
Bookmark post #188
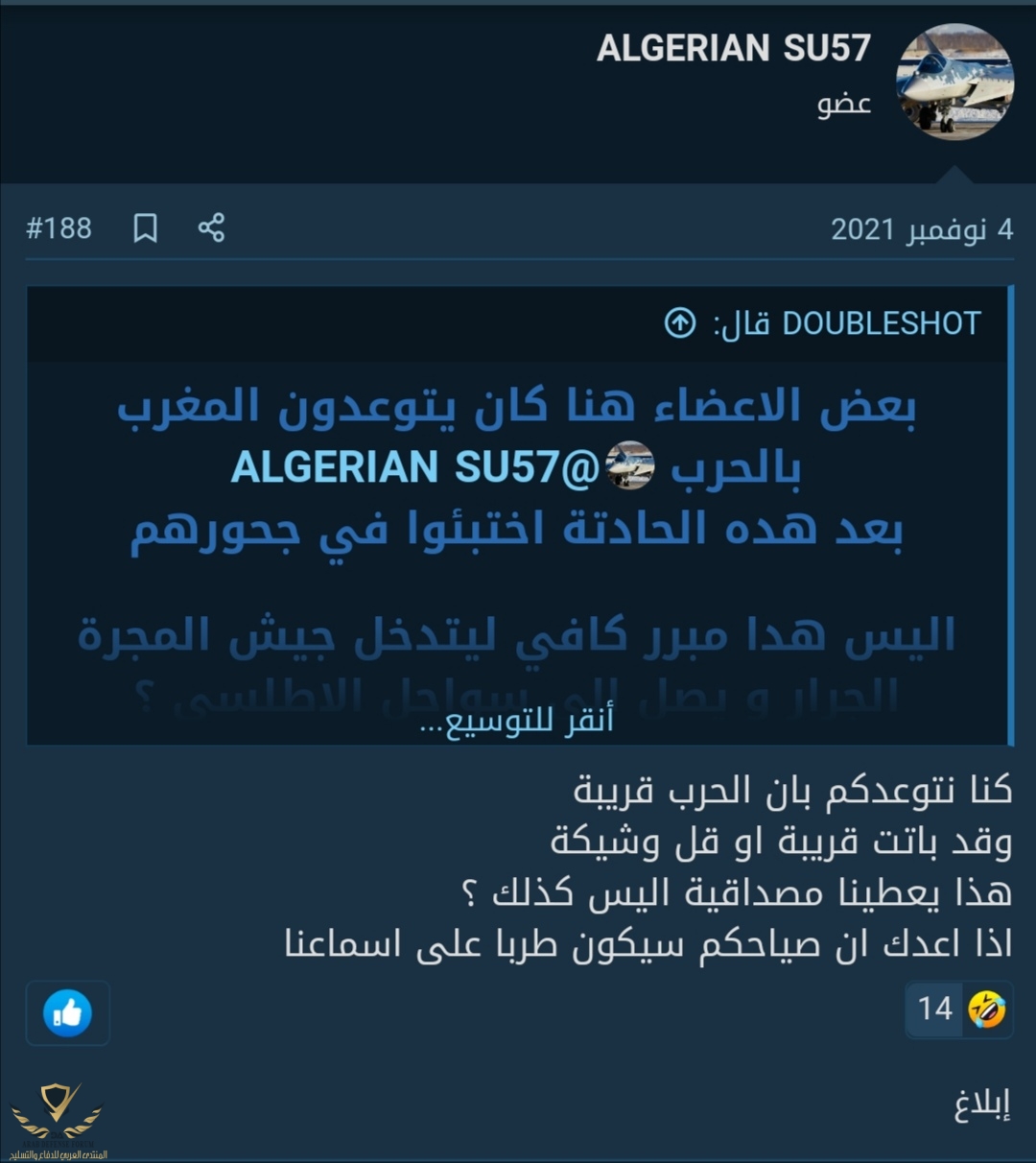point(145,228)
